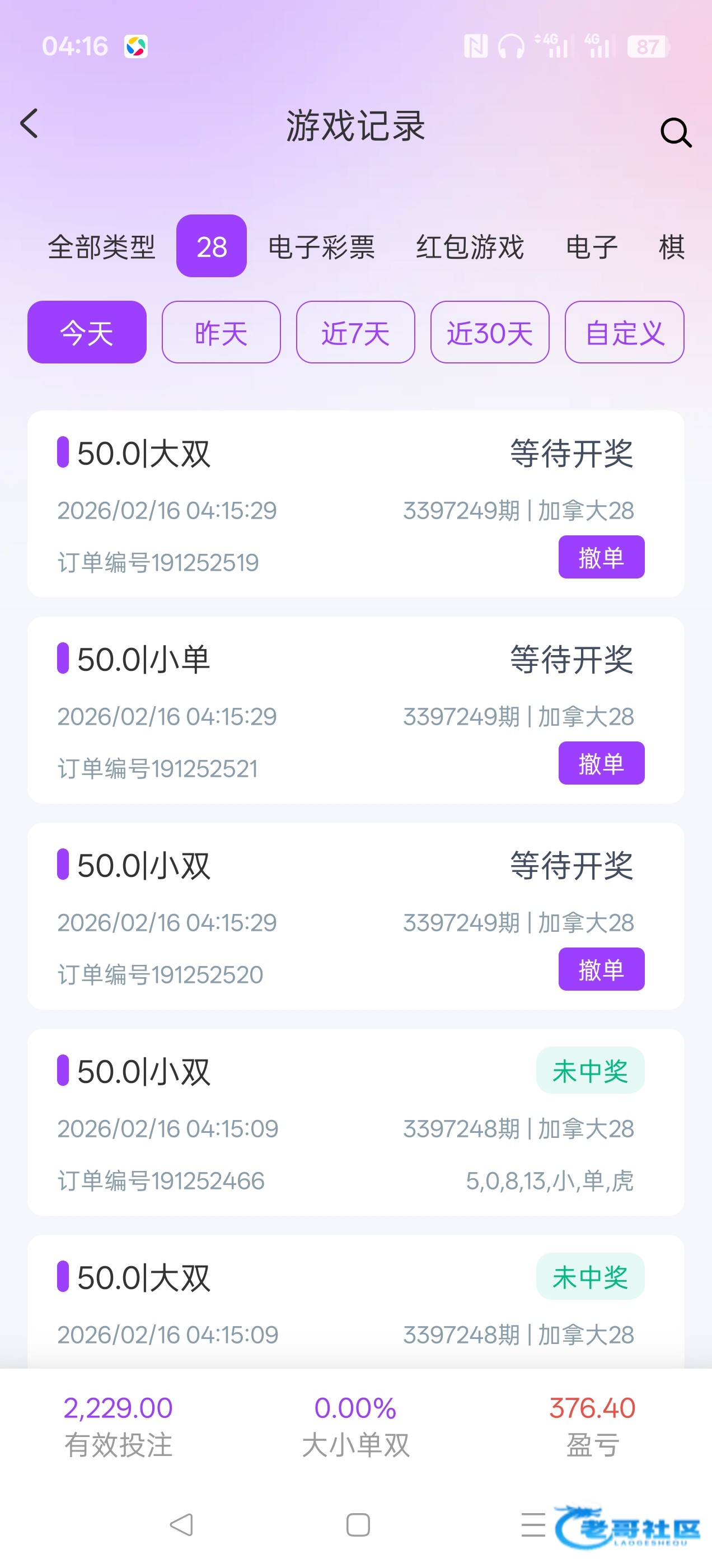
Task: Filter records to 近7天
Action: 355,332
